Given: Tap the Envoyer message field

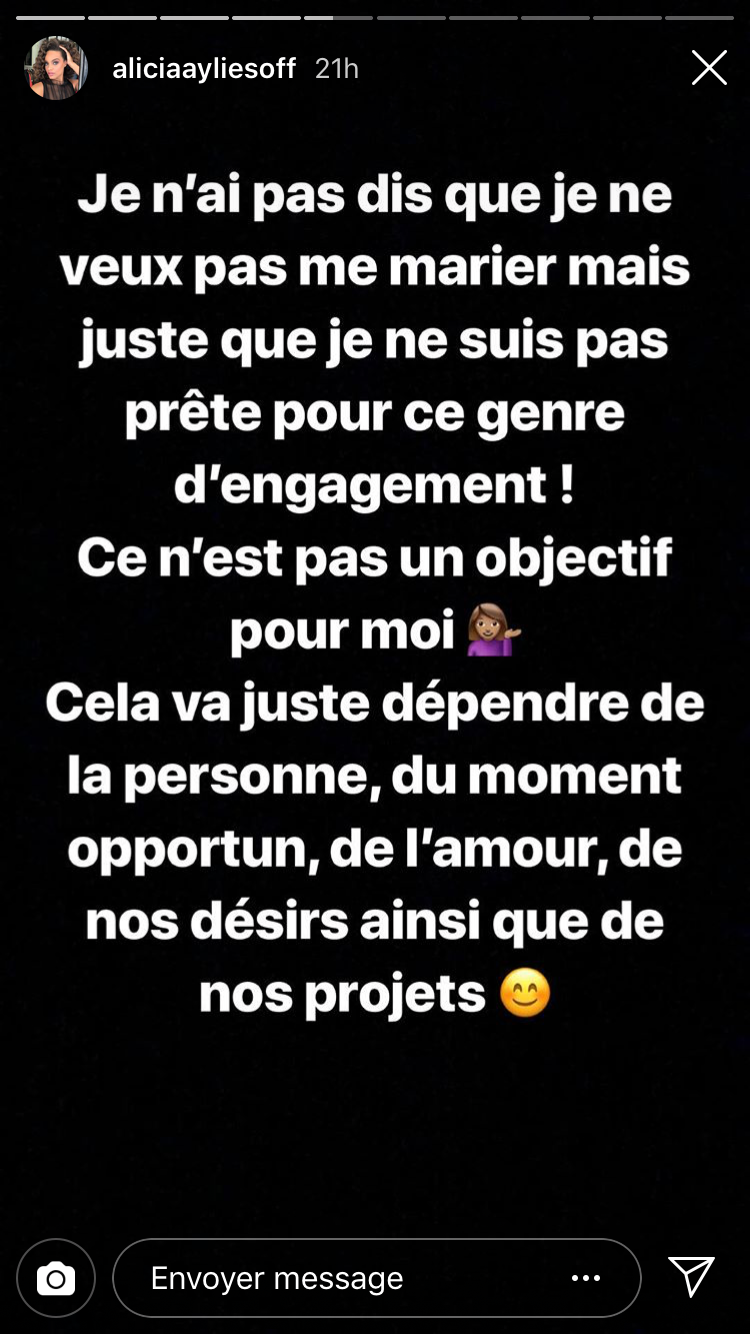Looking at the screenshot, I should (x=340, y=1278).
